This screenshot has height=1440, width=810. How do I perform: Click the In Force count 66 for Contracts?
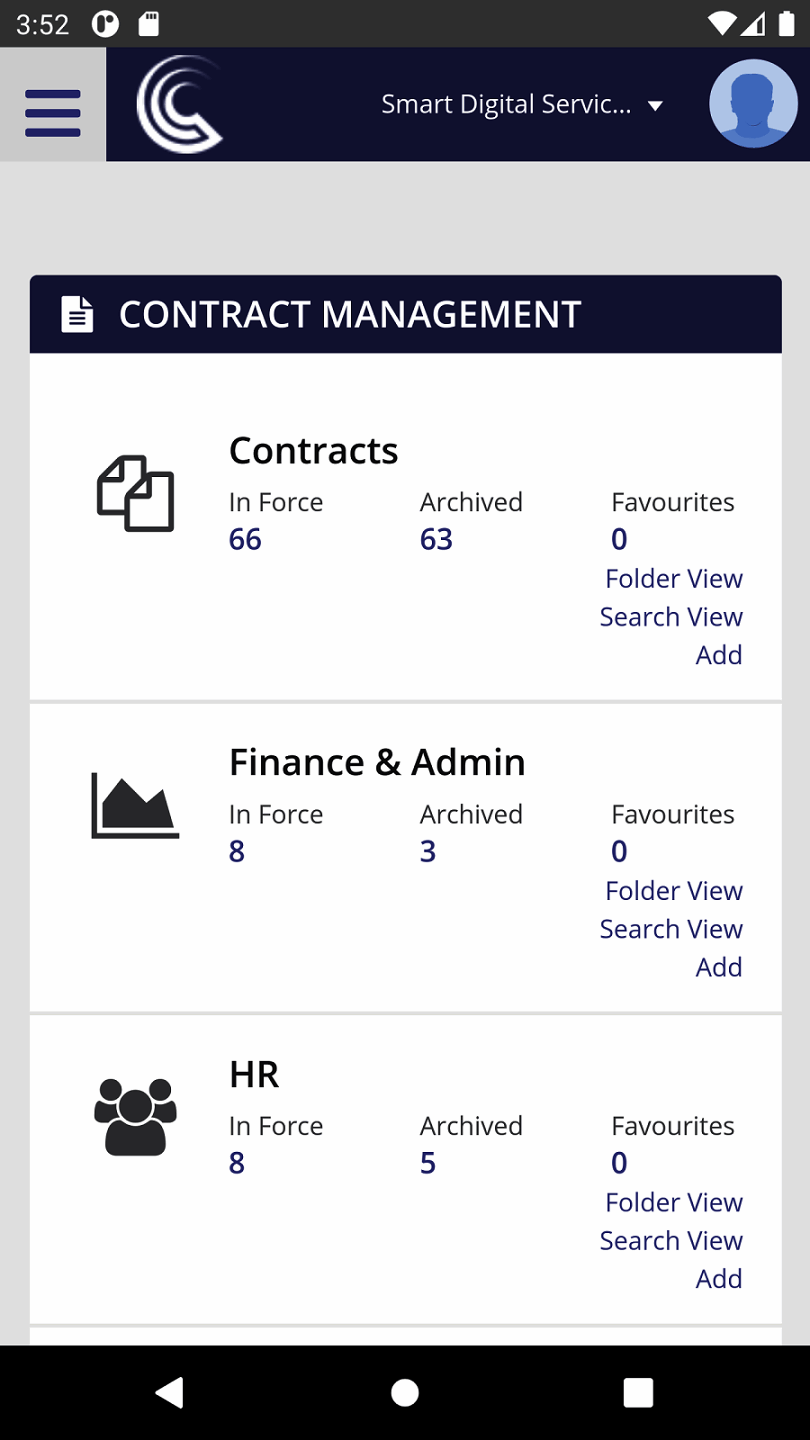coord(245,539)
